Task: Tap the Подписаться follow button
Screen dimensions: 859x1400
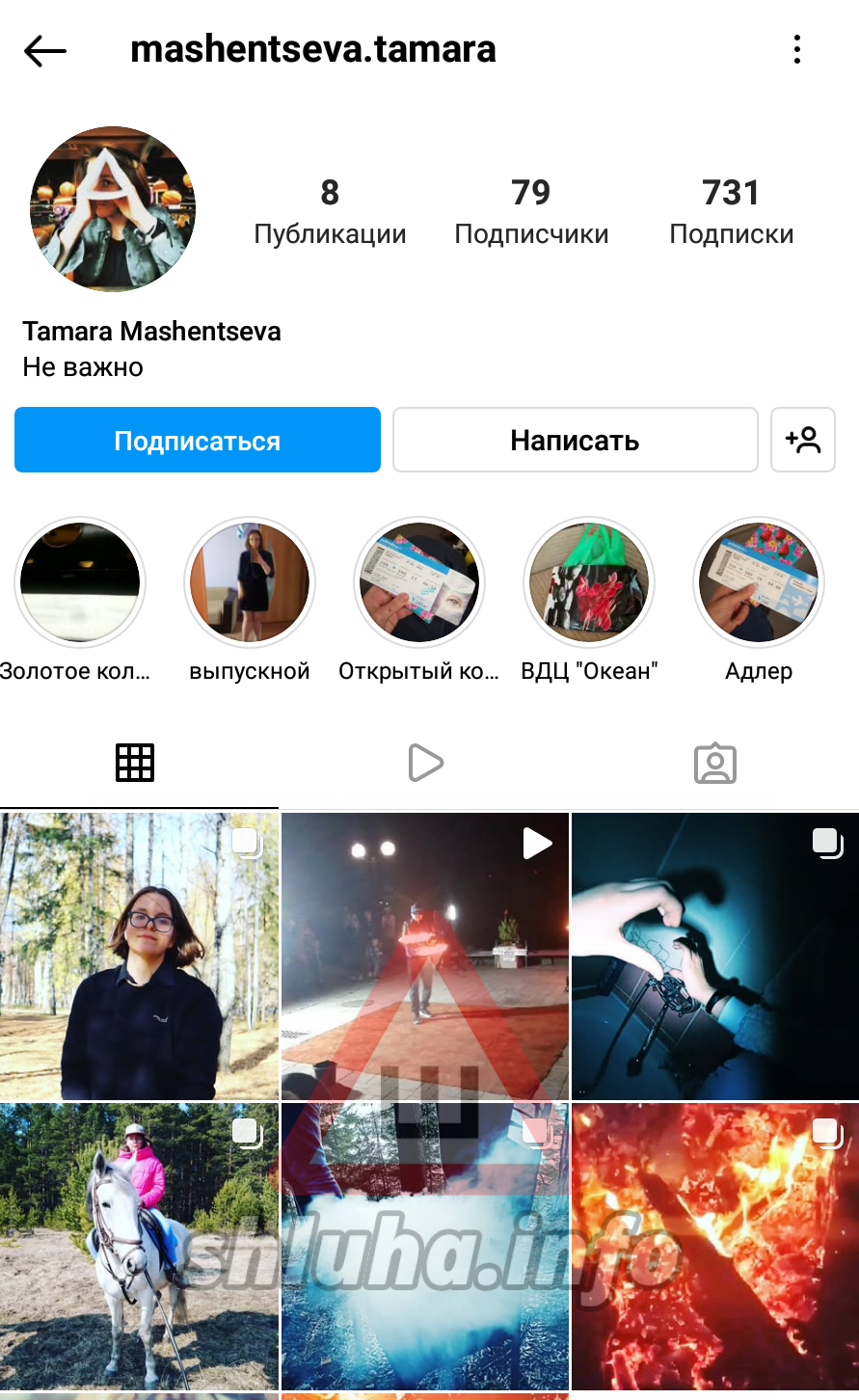Action: (x=198, y=441)
